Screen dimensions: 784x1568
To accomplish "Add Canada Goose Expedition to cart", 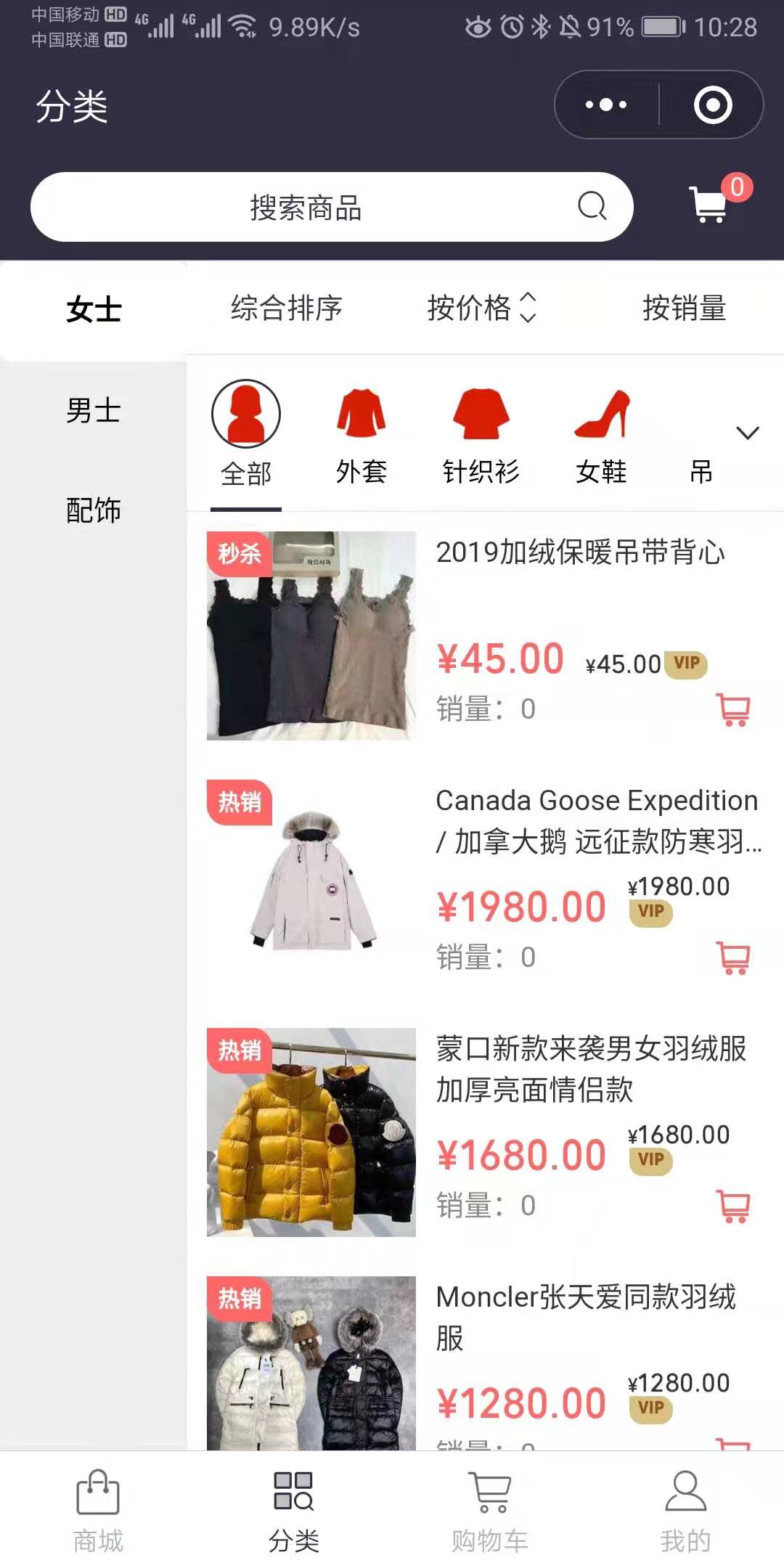I will 733,957.
